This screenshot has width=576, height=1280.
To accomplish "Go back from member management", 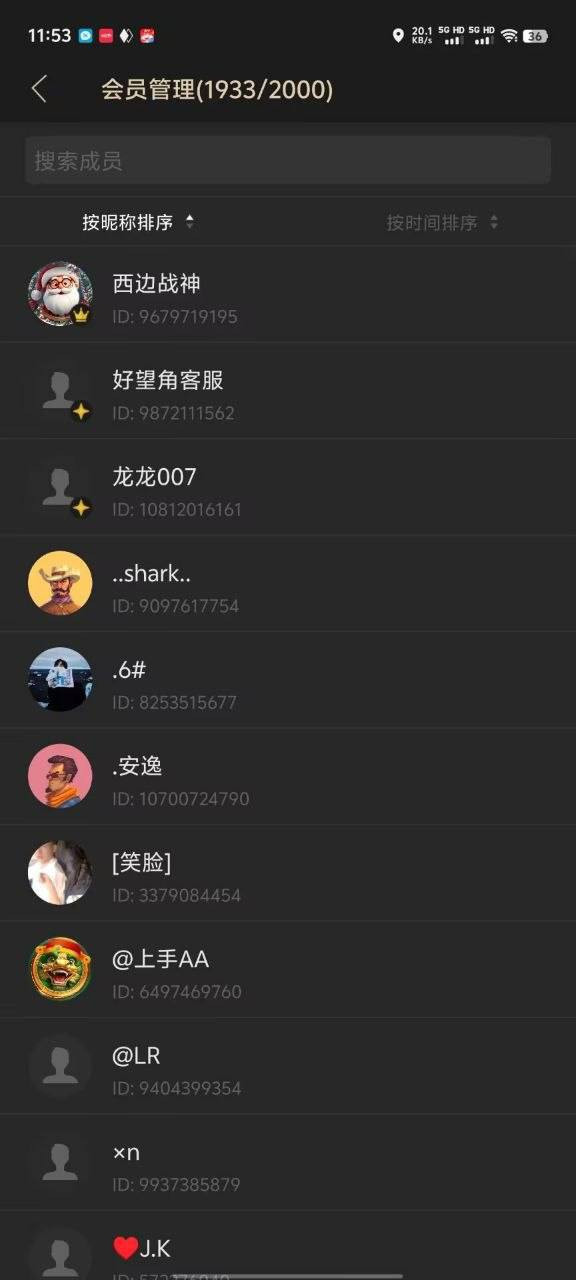I will click(x=39, y=89).
